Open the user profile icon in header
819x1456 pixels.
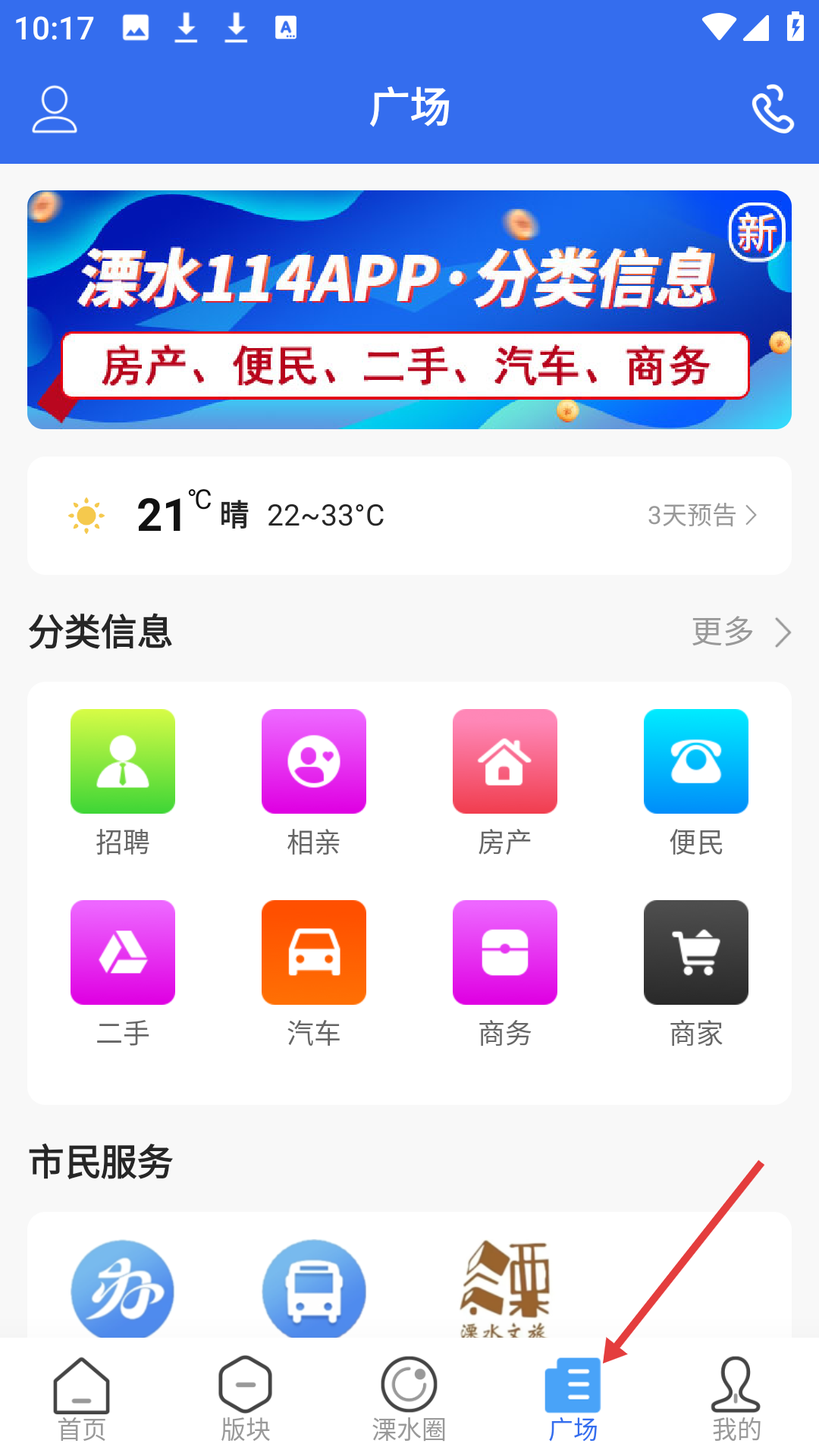click(x=55, y=109)
